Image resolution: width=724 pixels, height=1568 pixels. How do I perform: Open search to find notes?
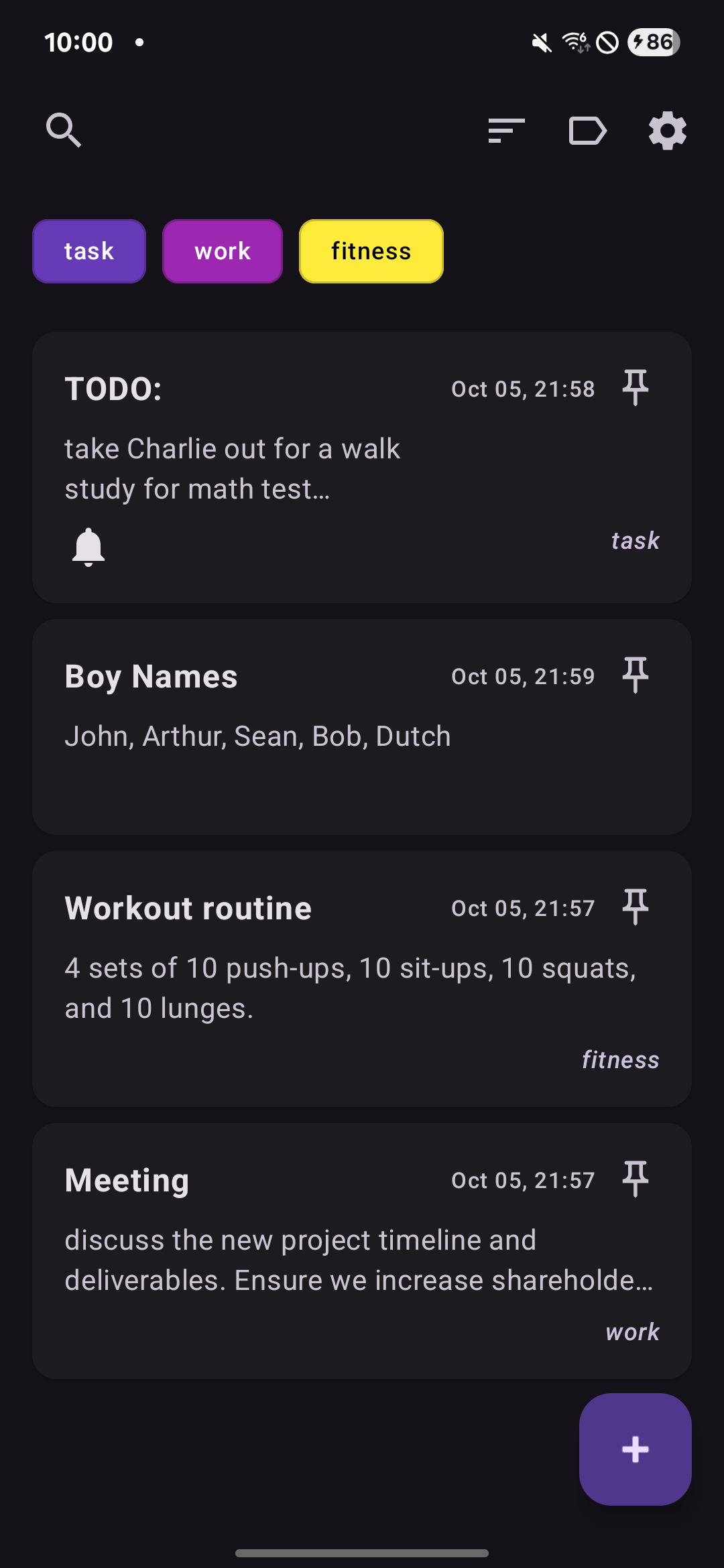pos(64,130)
